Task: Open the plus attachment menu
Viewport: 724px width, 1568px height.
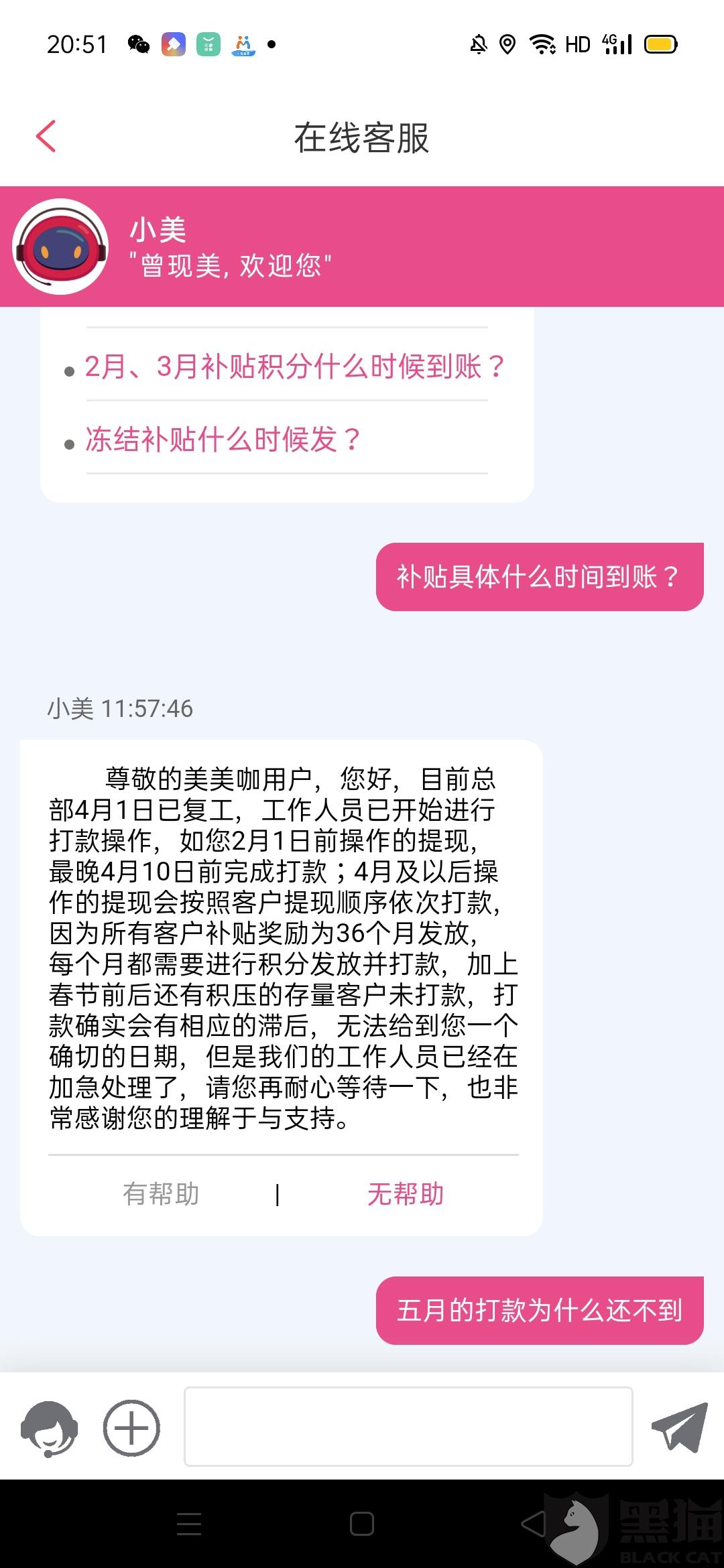Action: (x=131, y=1428)
